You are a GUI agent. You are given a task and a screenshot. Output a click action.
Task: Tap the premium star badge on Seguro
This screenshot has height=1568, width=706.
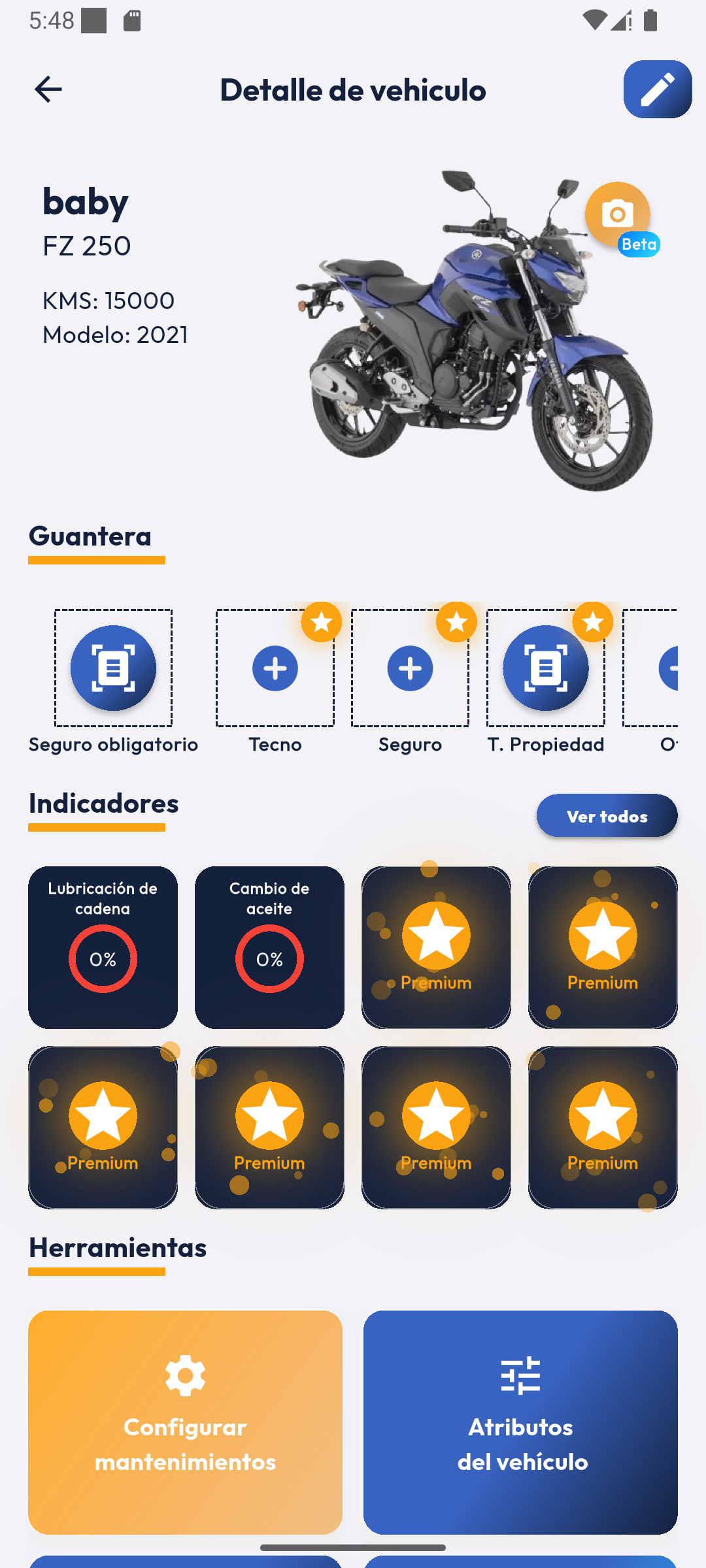[x=456, y=623]
